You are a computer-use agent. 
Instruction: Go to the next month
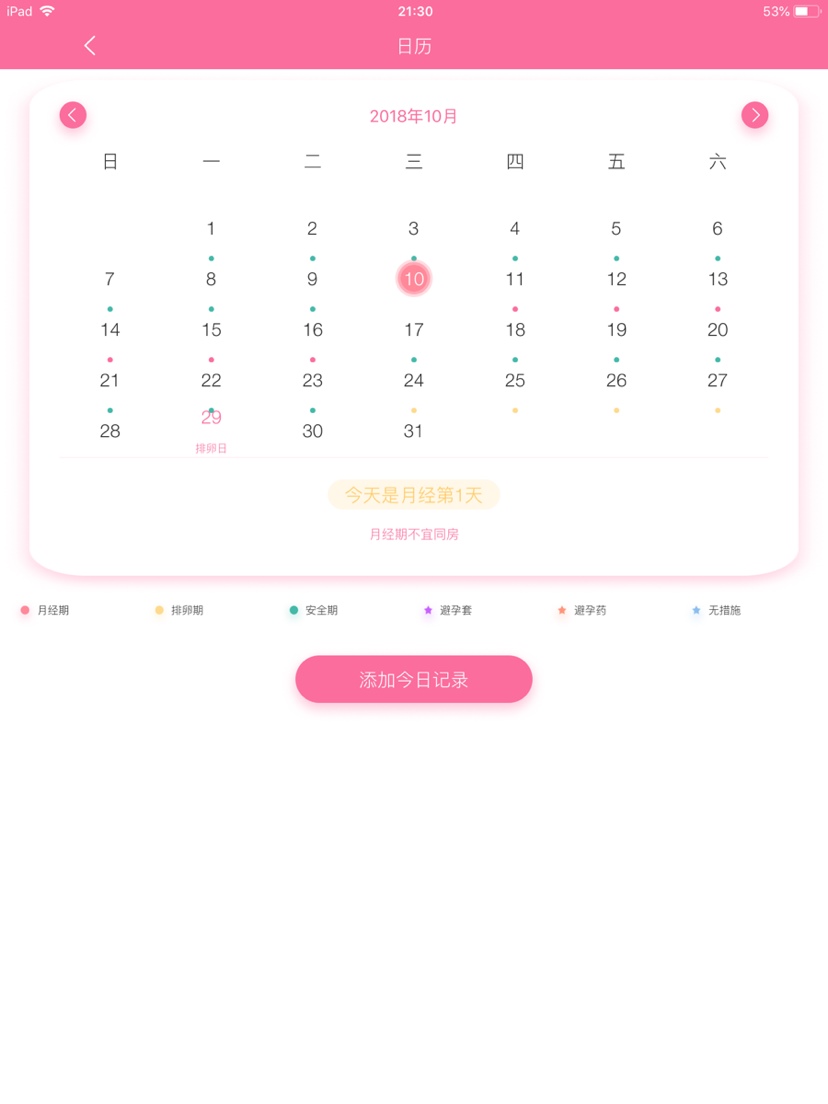[x=755, y=115]
